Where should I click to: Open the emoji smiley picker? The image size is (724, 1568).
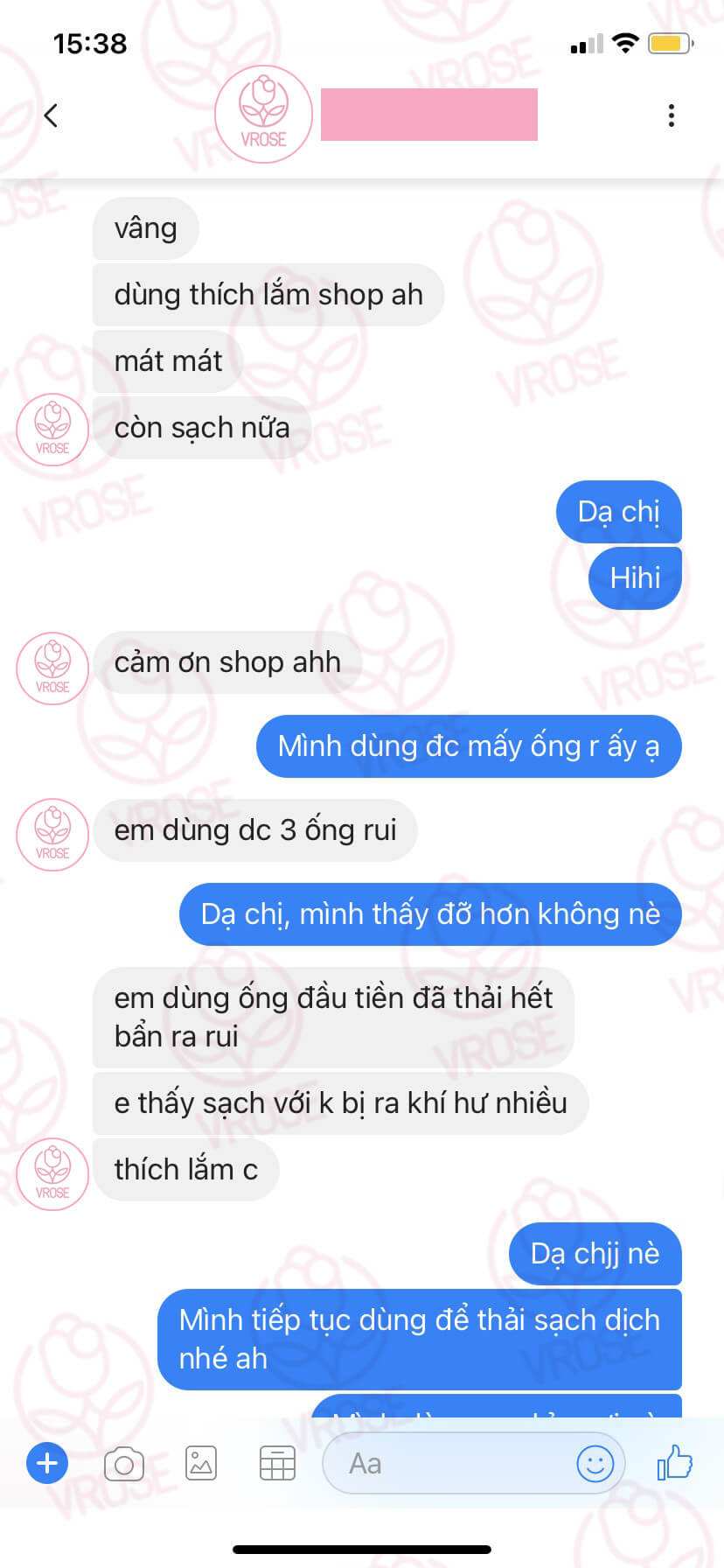595,1463
